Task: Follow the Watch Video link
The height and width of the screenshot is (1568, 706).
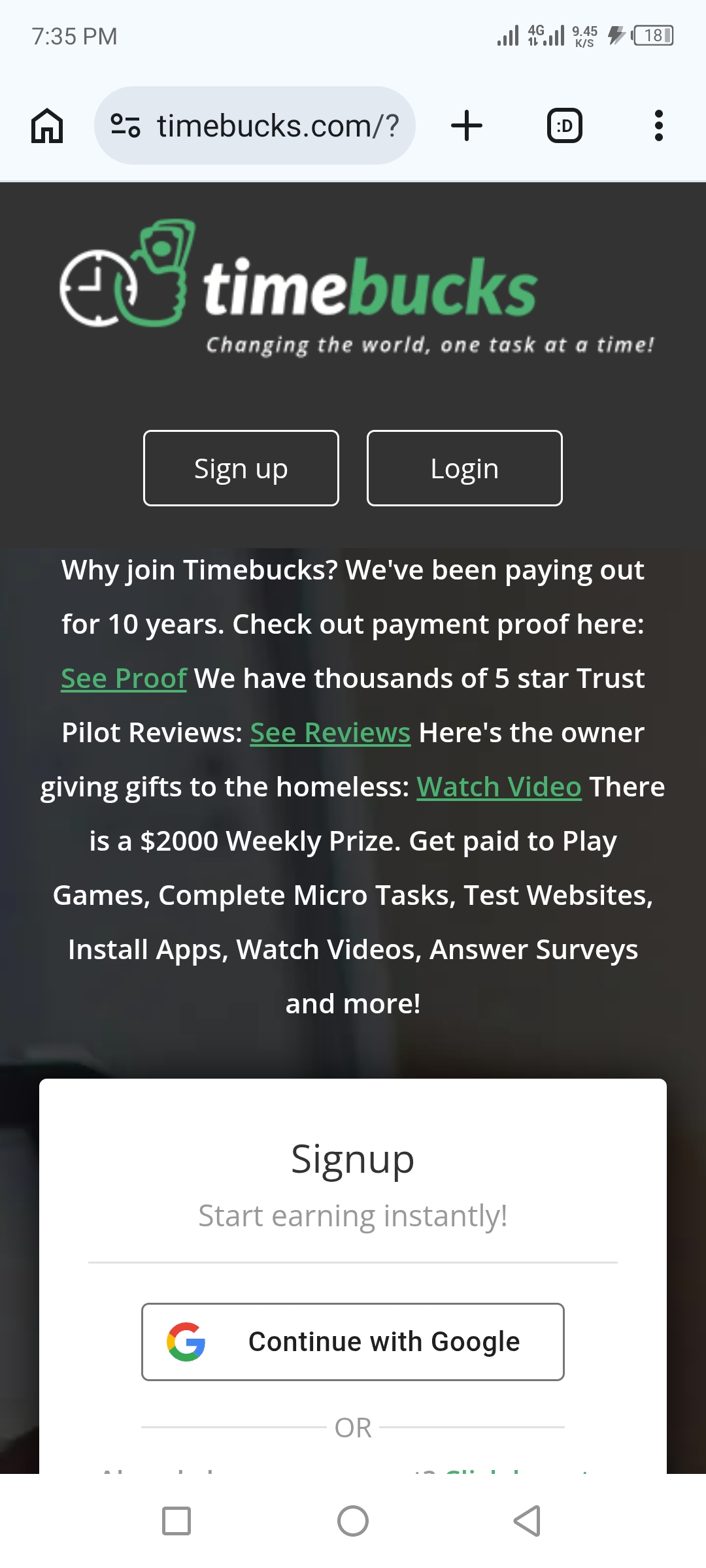Action: 499,787
